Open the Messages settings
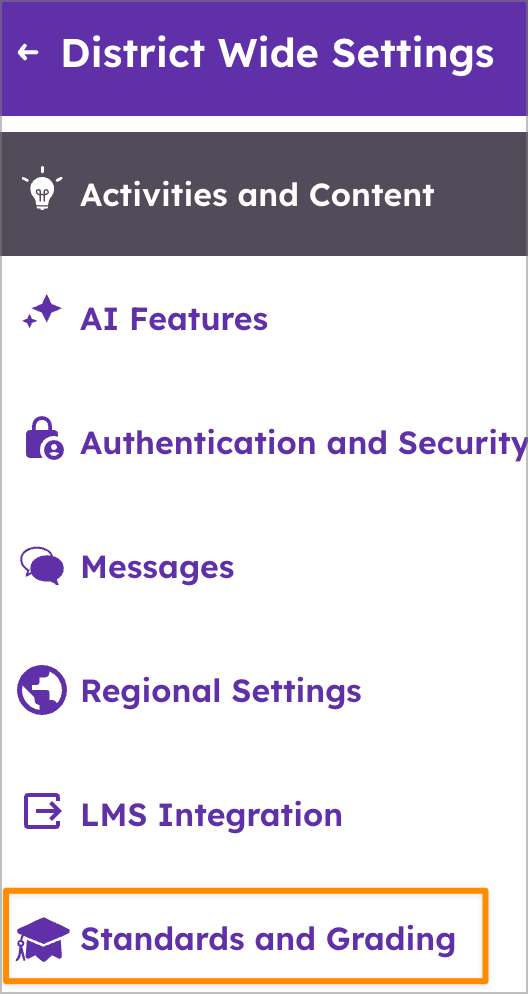This screenshot has height=994, width=528. click(264, 567)
